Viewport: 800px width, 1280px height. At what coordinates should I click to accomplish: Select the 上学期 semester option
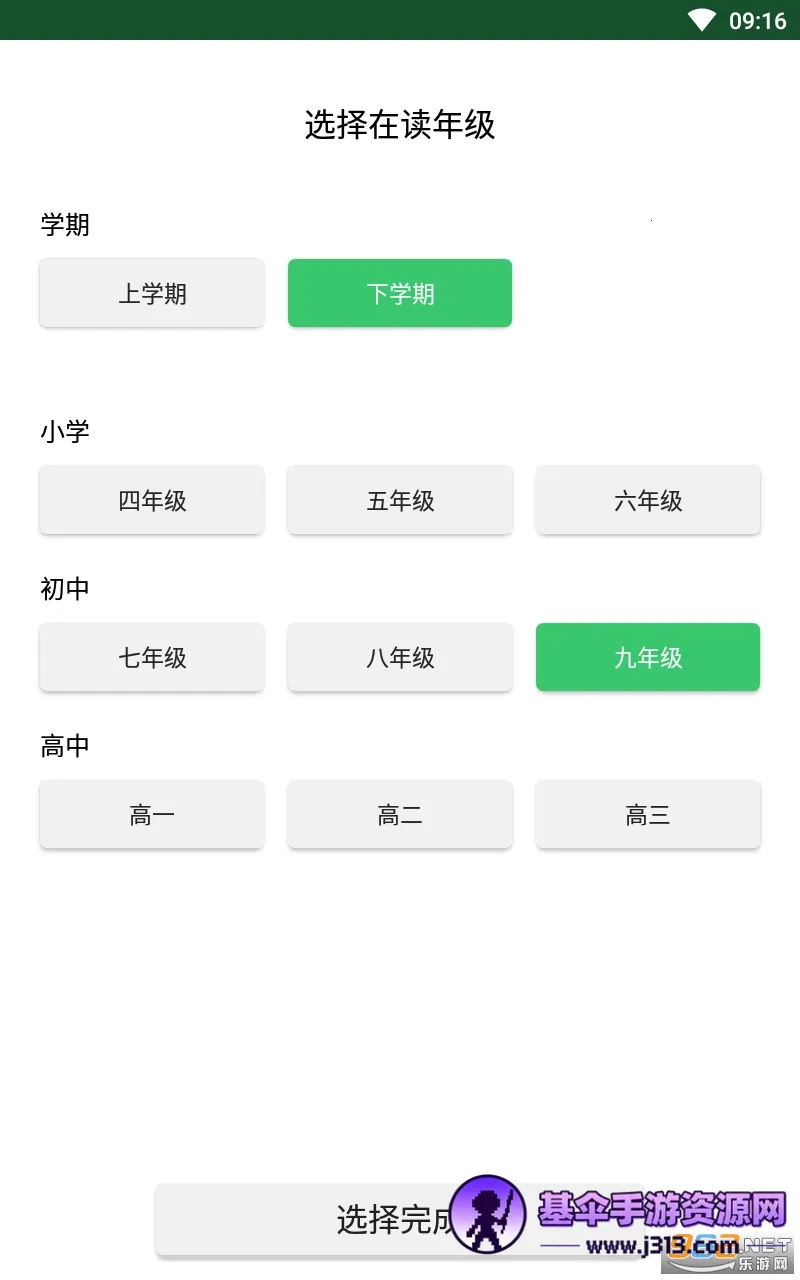pos(152,293)
